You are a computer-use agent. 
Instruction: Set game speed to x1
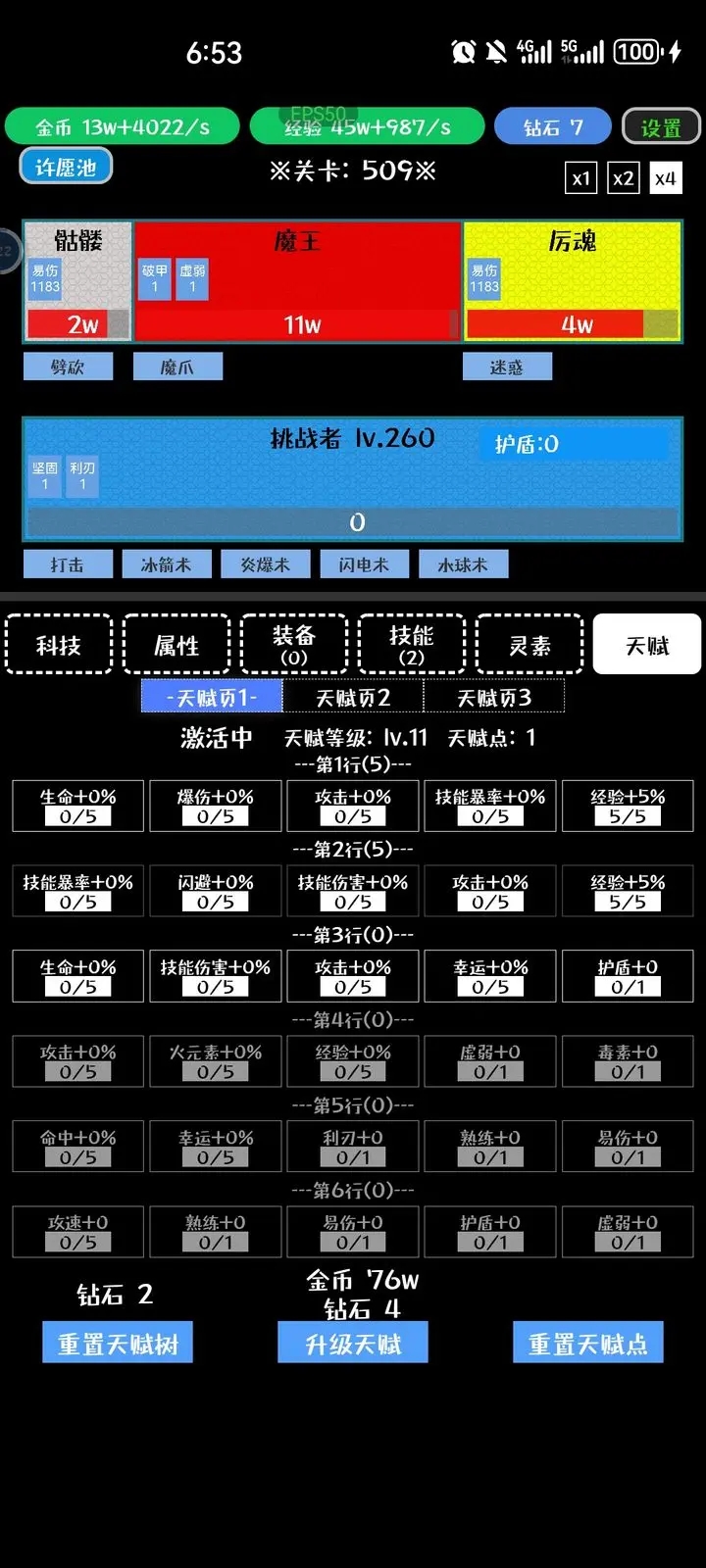581,178
